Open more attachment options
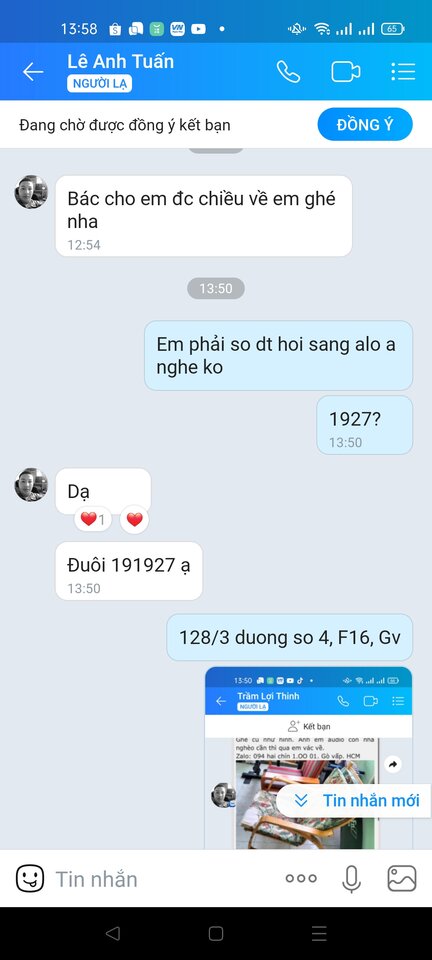 coord(301,879)
